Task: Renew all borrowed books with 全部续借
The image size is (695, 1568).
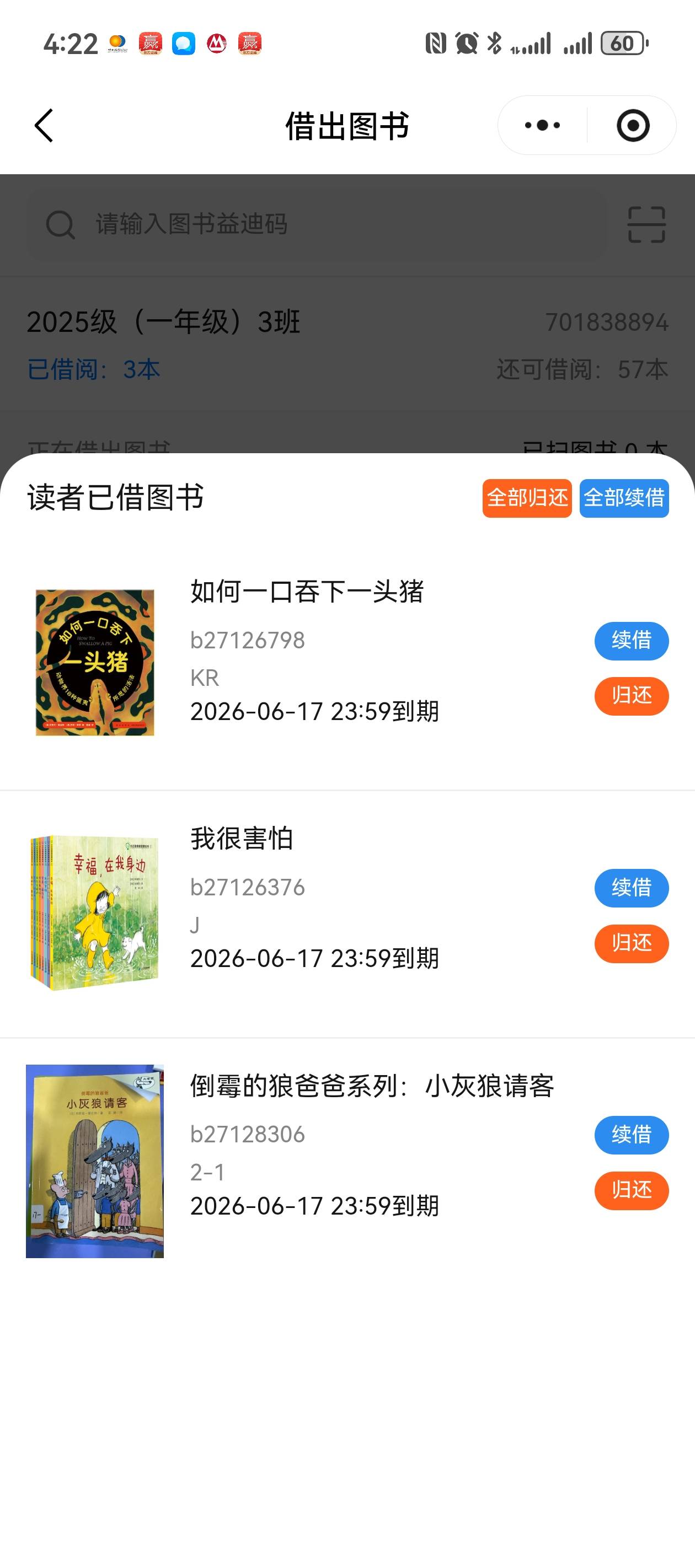Action: tap(624, 498)
